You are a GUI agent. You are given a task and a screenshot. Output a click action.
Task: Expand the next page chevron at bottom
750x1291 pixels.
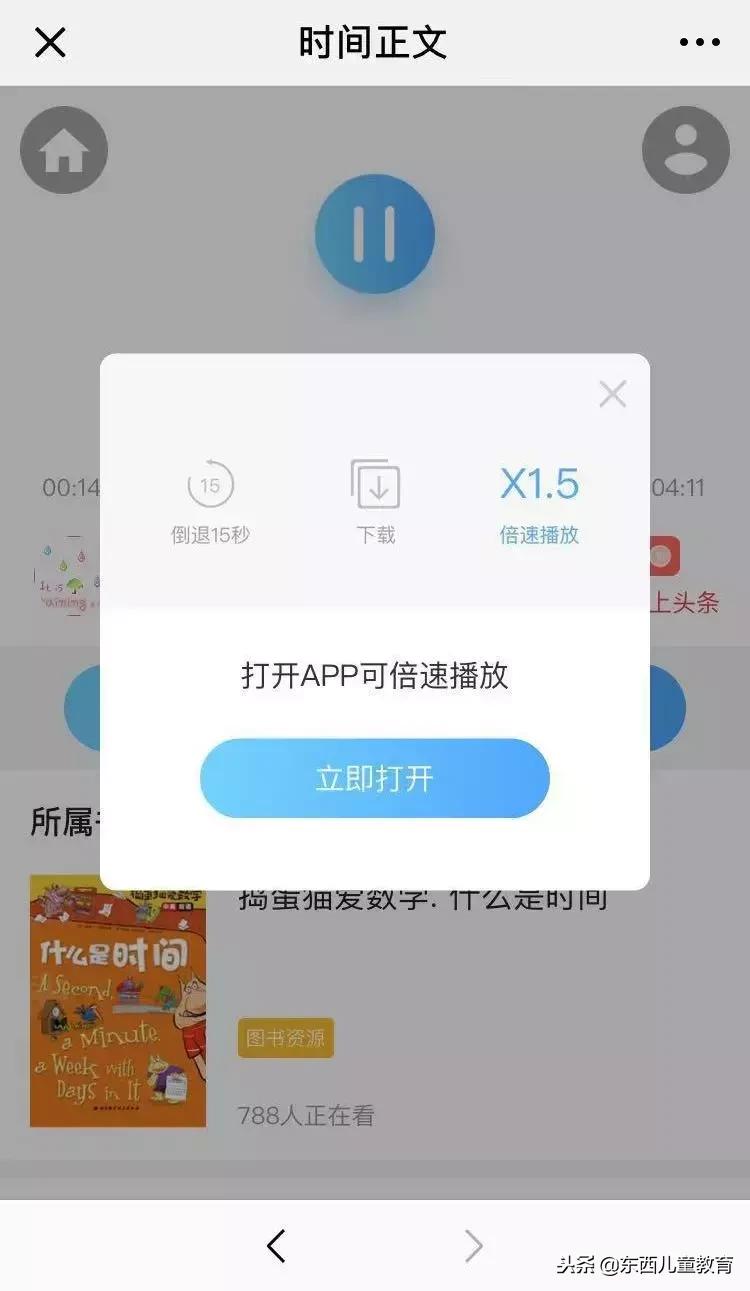473,1244
